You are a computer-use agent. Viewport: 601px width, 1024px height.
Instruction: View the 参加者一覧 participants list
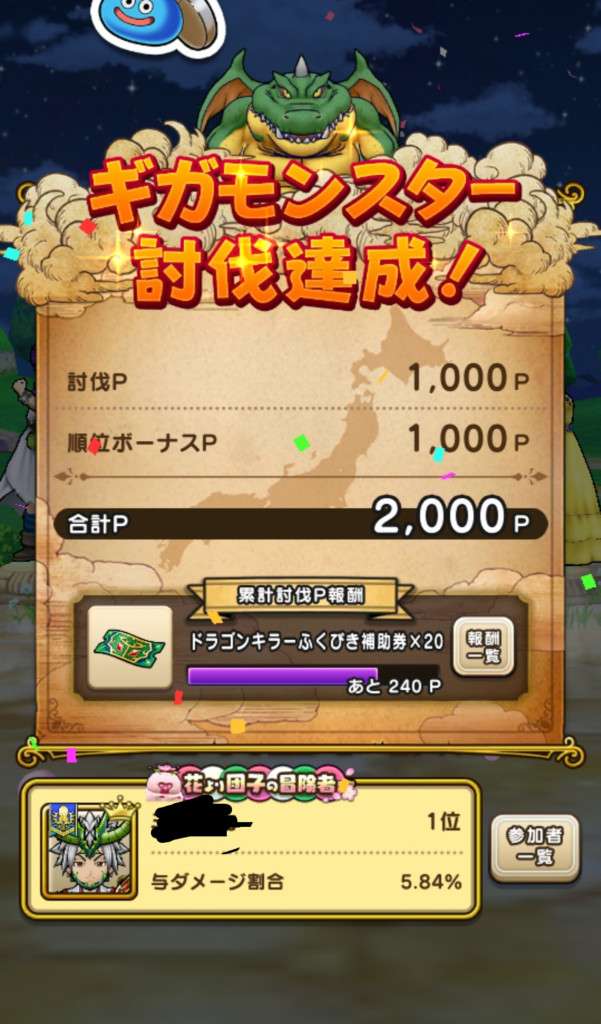click(534, 847)
